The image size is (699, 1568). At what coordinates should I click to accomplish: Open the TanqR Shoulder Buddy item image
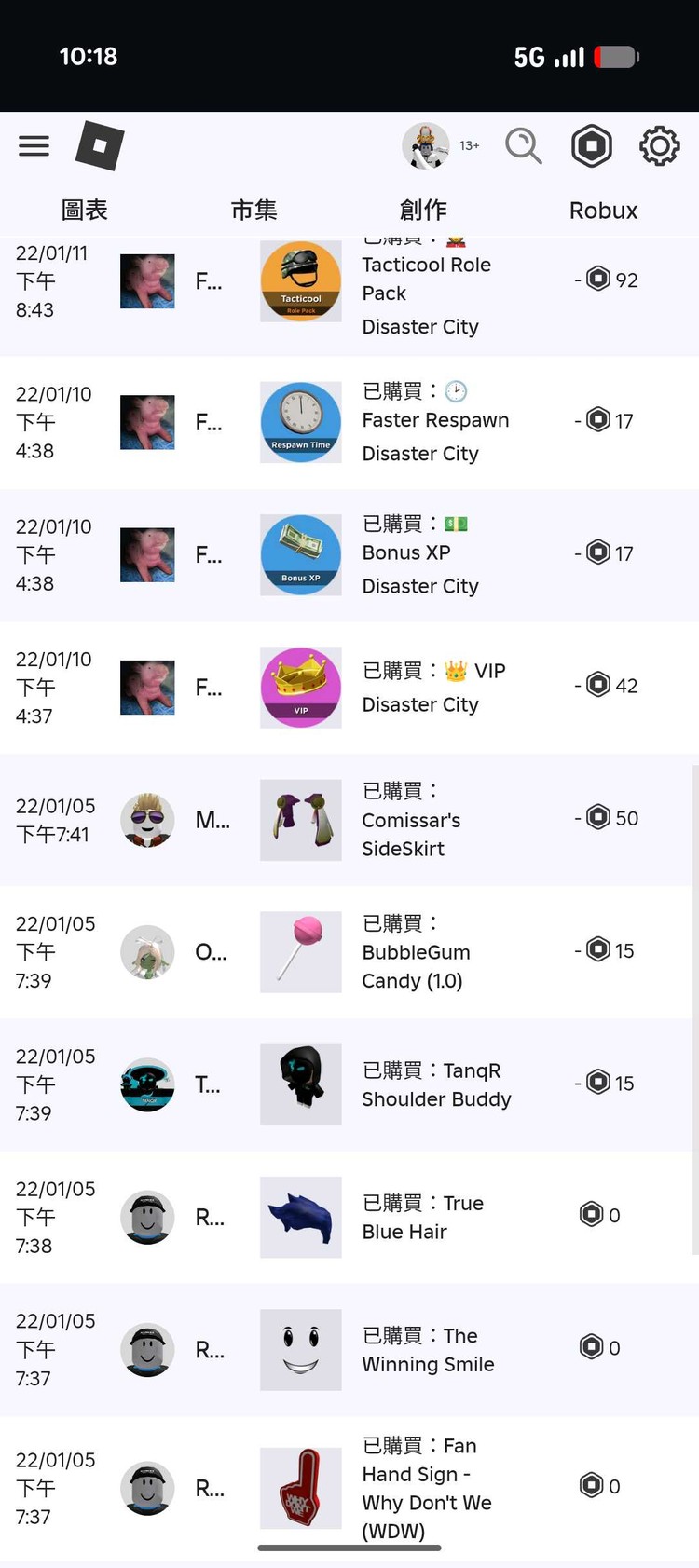tap(300, 1084)
